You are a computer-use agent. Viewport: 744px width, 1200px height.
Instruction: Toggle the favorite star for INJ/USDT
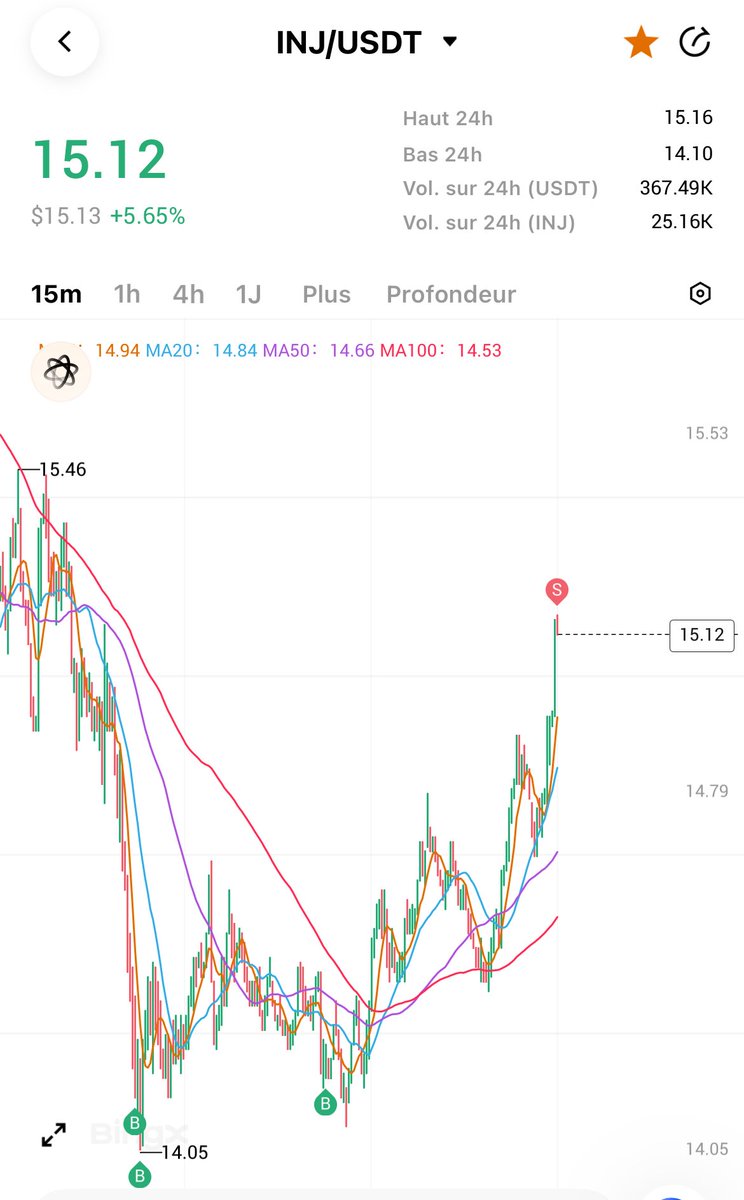(x=640, y=42)
